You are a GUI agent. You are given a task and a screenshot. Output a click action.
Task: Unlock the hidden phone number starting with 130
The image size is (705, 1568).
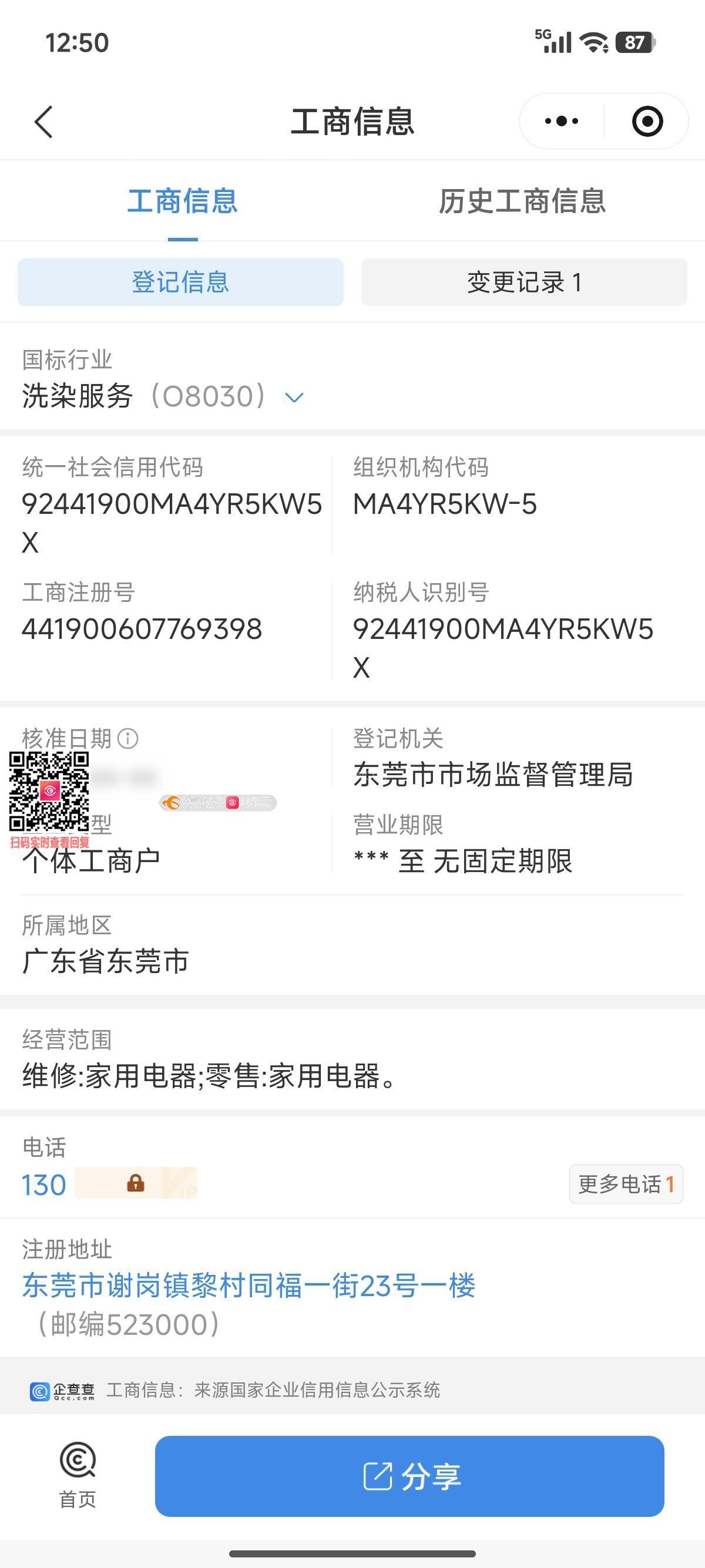[x=135, y=1183]
